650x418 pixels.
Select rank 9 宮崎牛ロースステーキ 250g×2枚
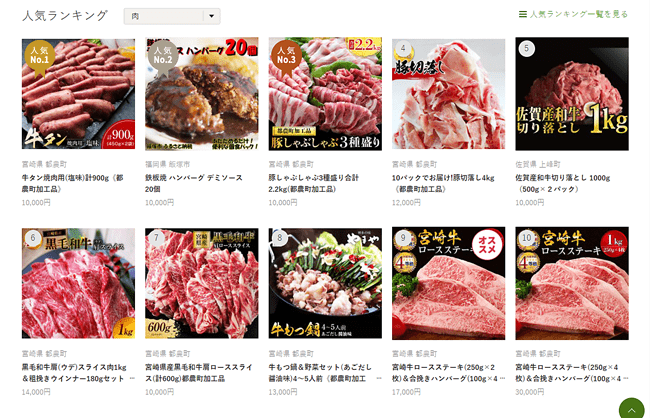448,284
